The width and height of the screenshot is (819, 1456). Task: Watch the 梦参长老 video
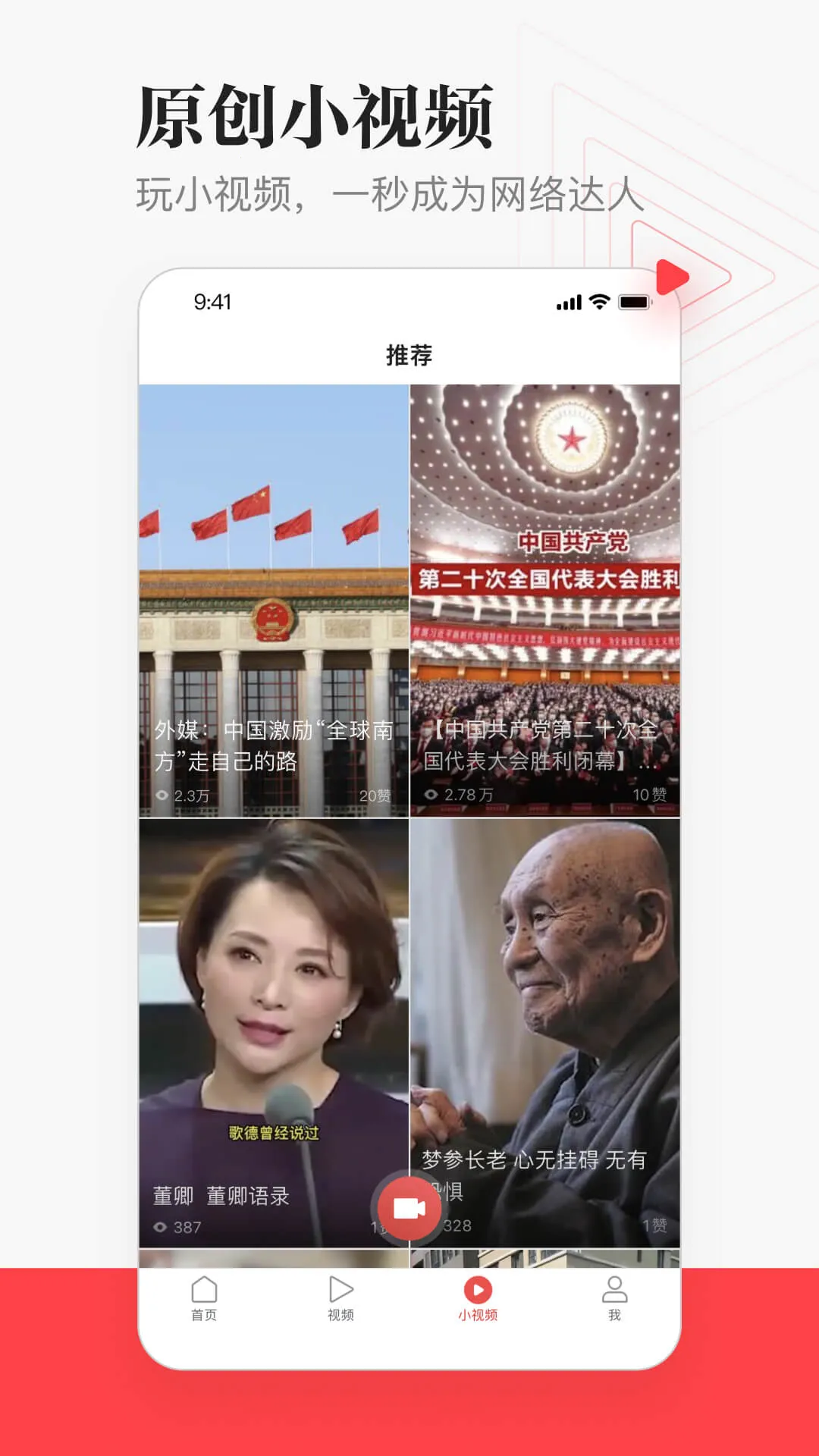544,986
